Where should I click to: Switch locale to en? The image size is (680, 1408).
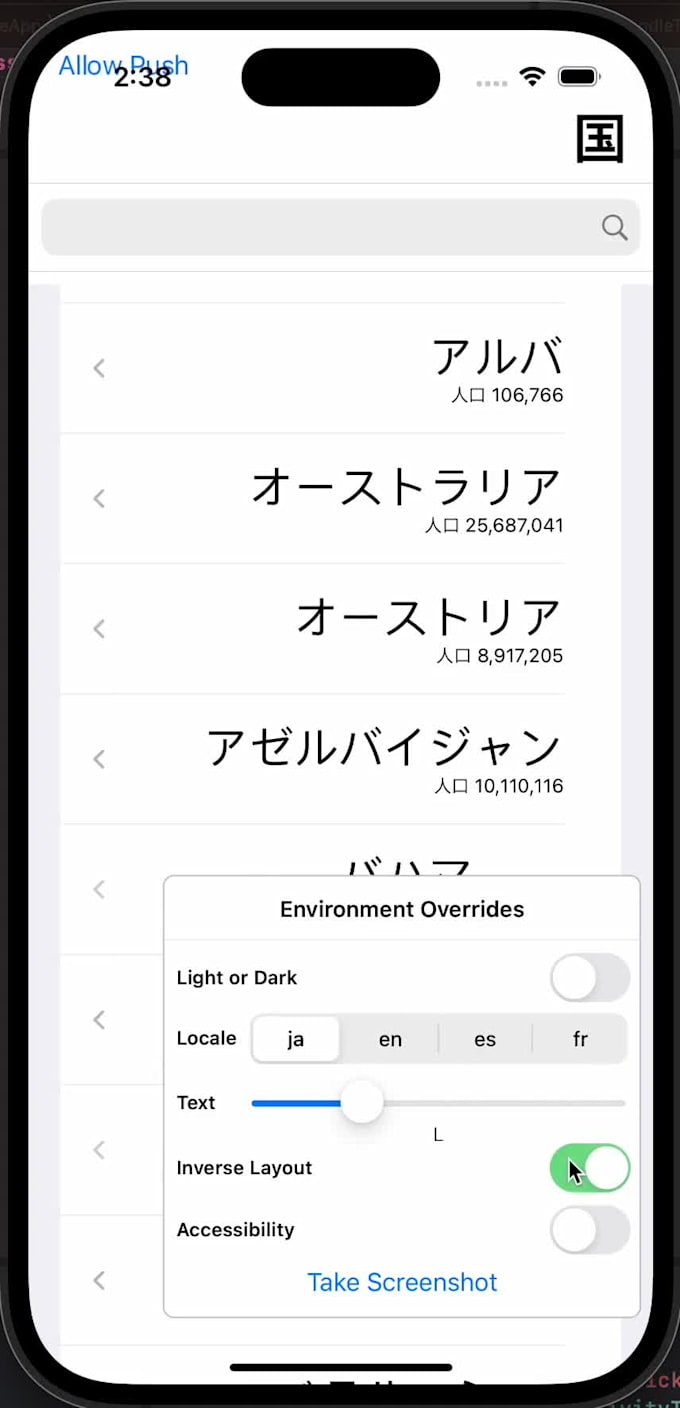390,1039
